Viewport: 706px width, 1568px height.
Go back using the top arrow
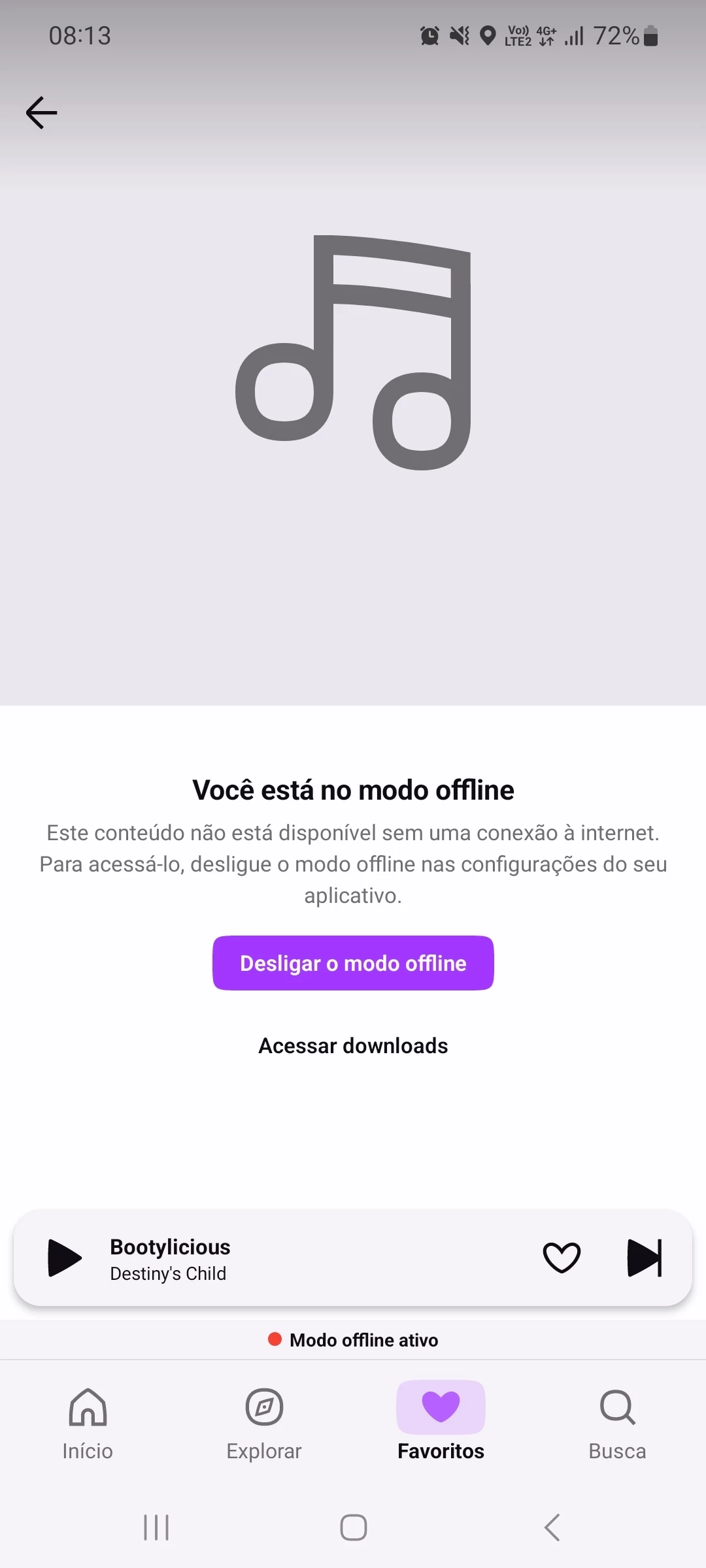coord(42,113)
